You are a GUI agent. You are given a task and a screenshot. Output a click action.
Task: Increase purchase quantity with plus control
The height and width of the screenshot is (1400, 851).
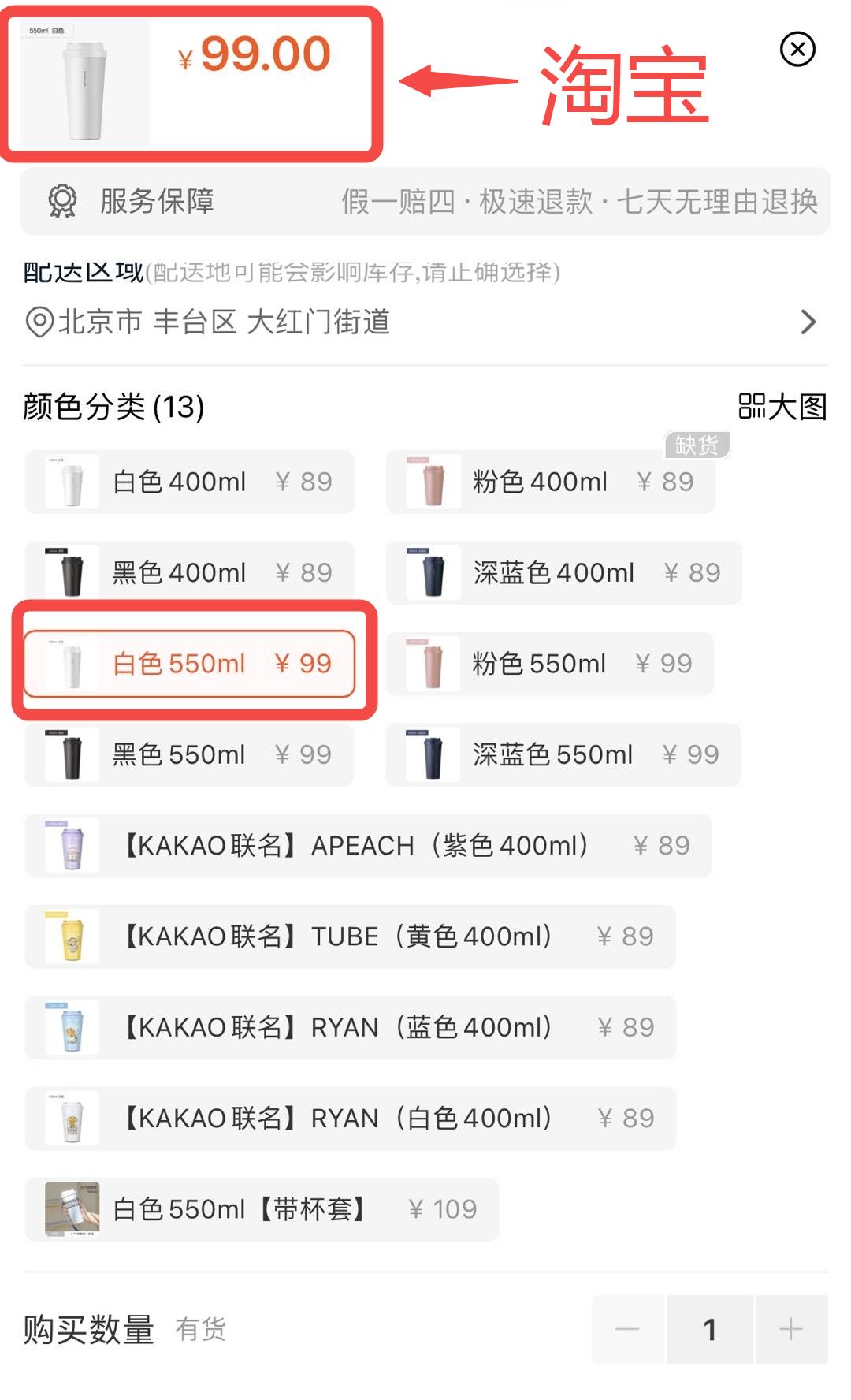(x=792, y=1329)
